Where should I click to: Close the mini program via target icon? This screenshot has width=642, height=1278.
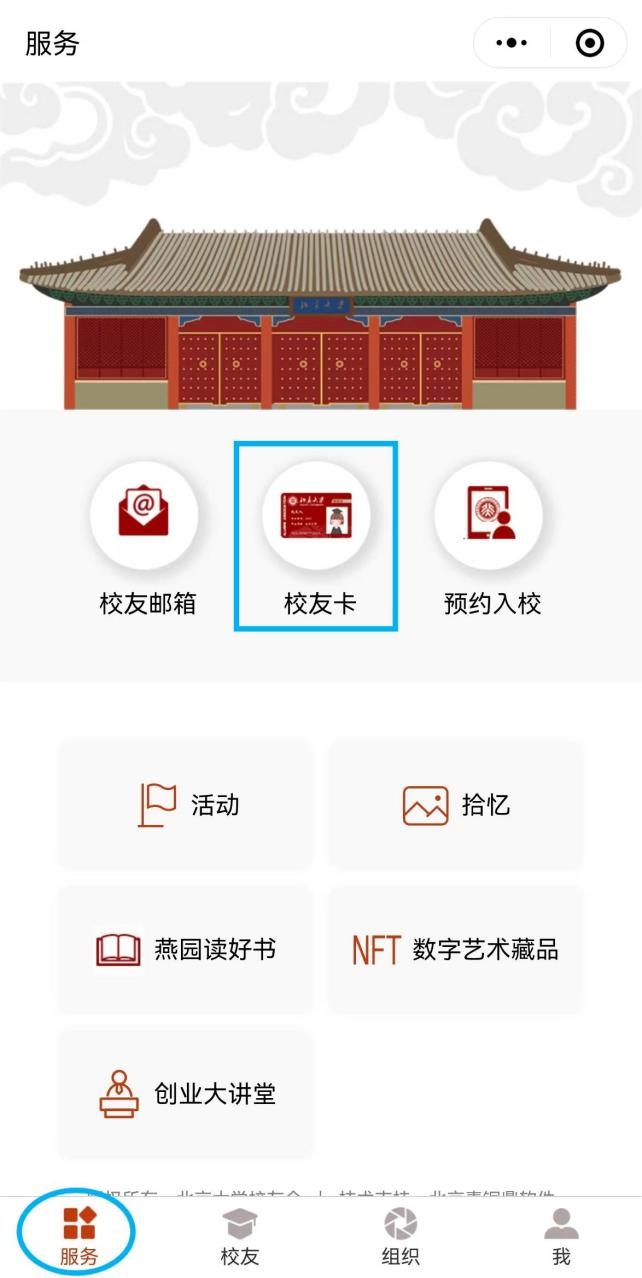coord(589,43)
